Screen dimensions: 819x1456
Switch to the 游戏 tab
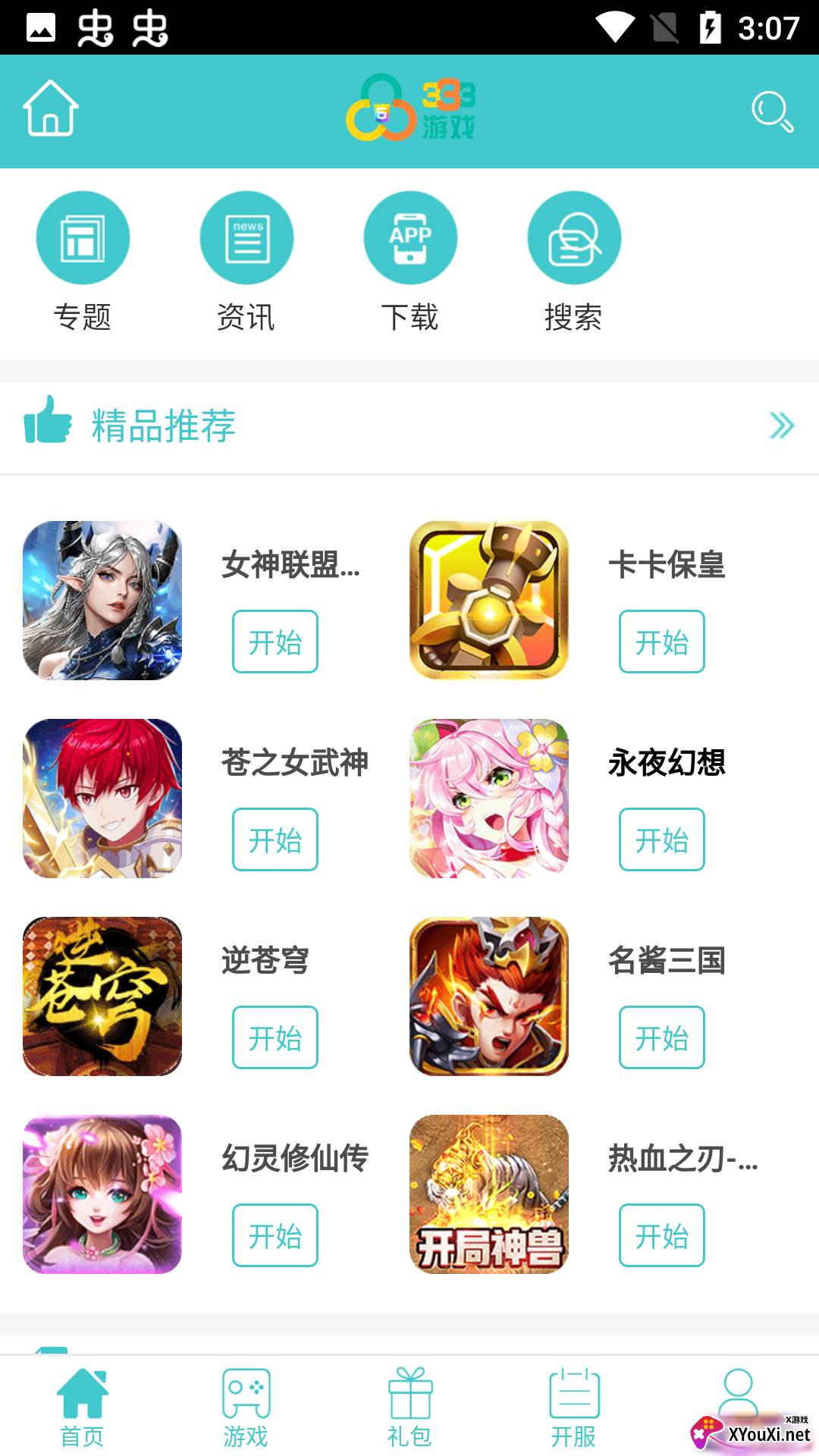[x=246, y=1407]
